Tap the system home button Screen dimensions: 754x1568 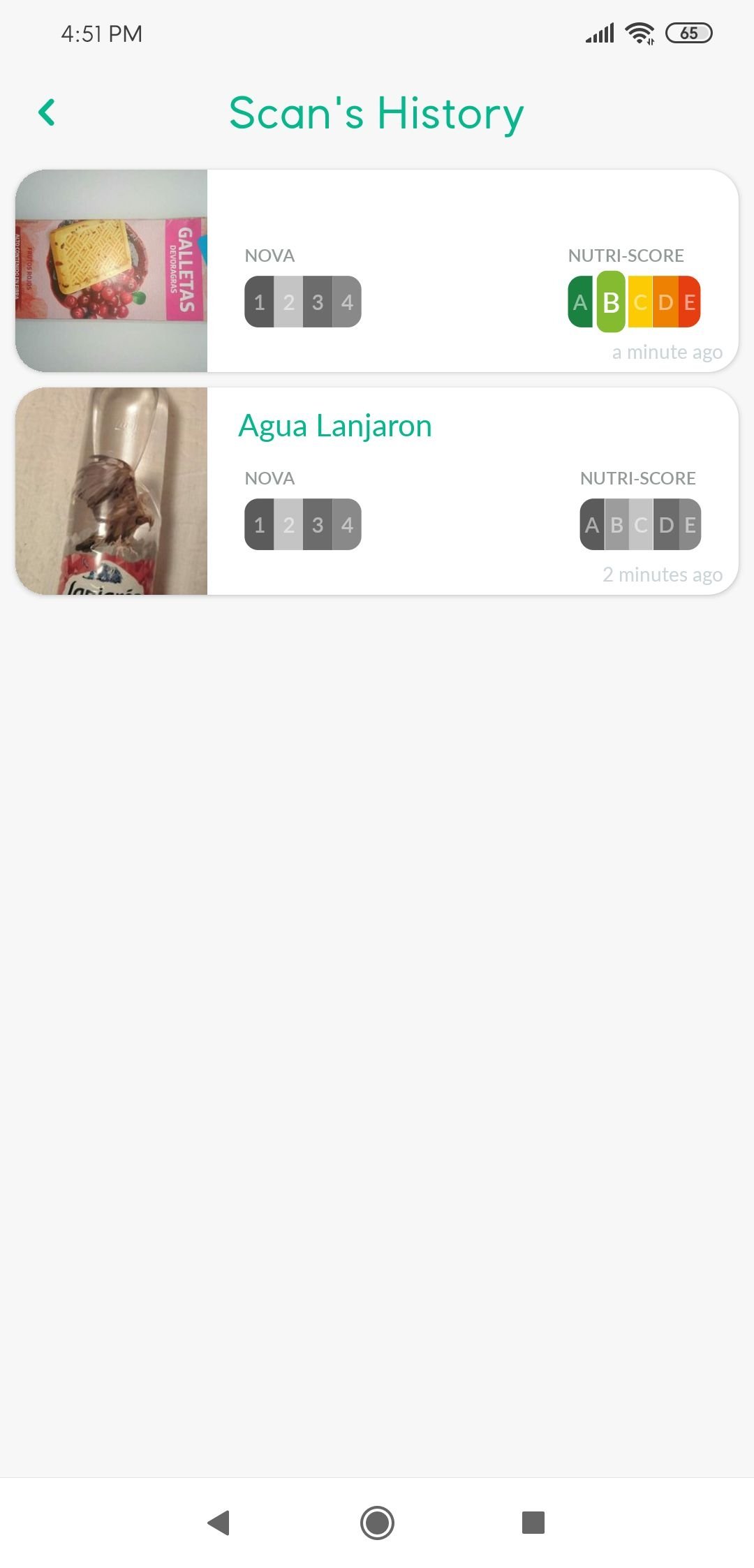377,1522
